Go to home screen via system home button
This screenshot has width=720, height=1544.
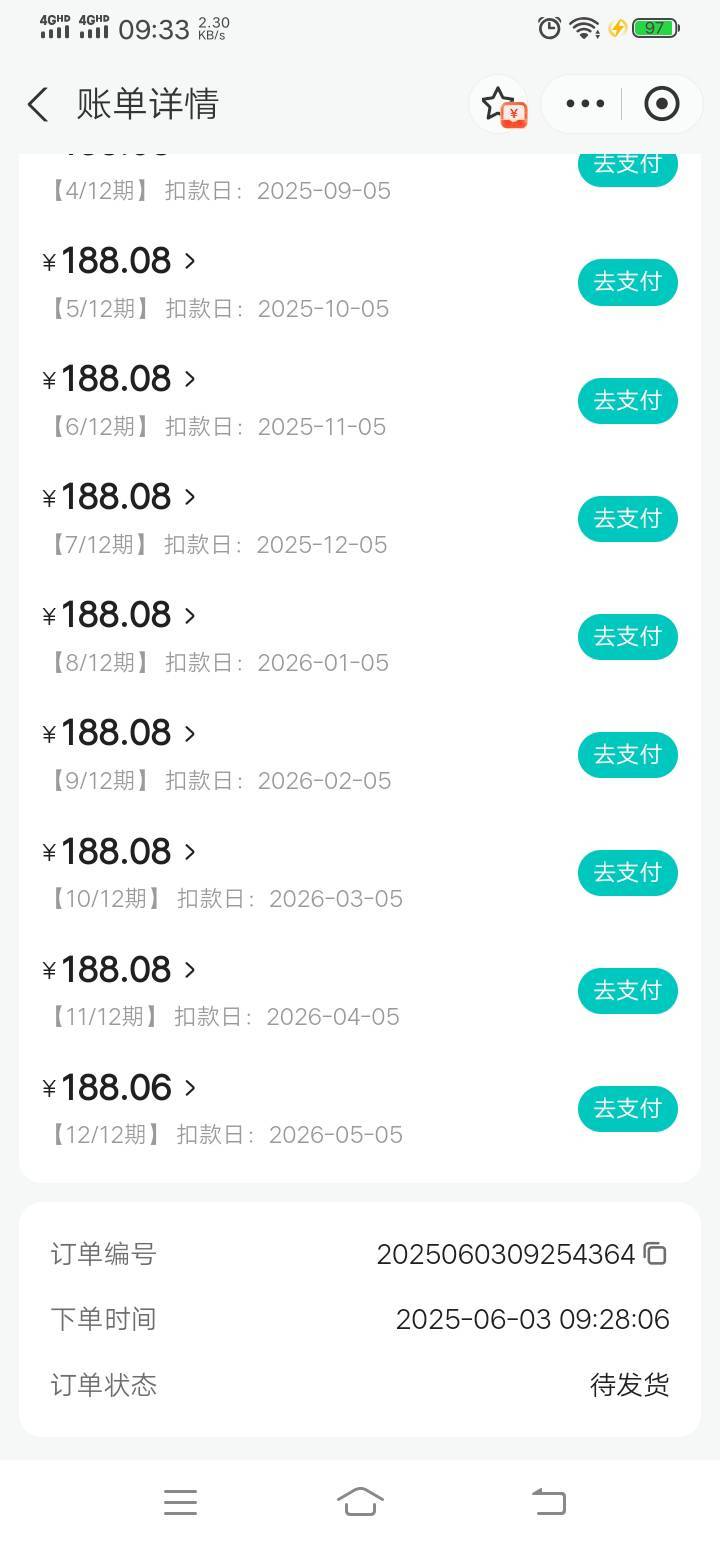coord(360,1501)
